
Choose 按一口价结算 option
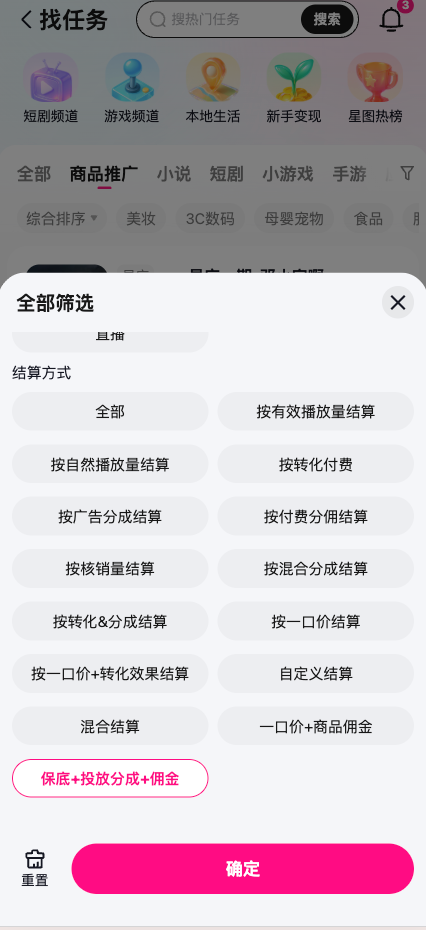click(316, 621)
